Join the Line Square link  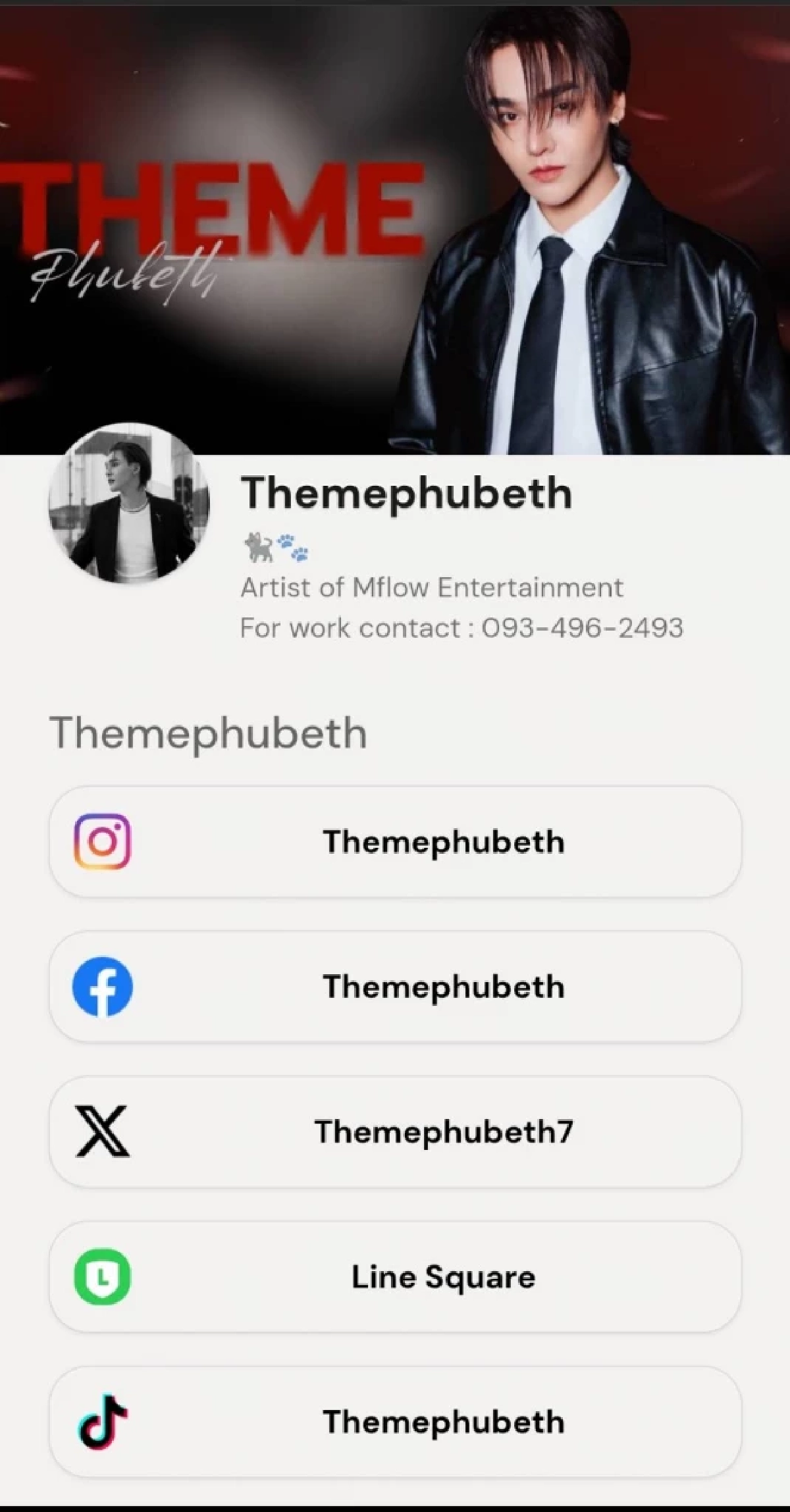pos(395,1277)
